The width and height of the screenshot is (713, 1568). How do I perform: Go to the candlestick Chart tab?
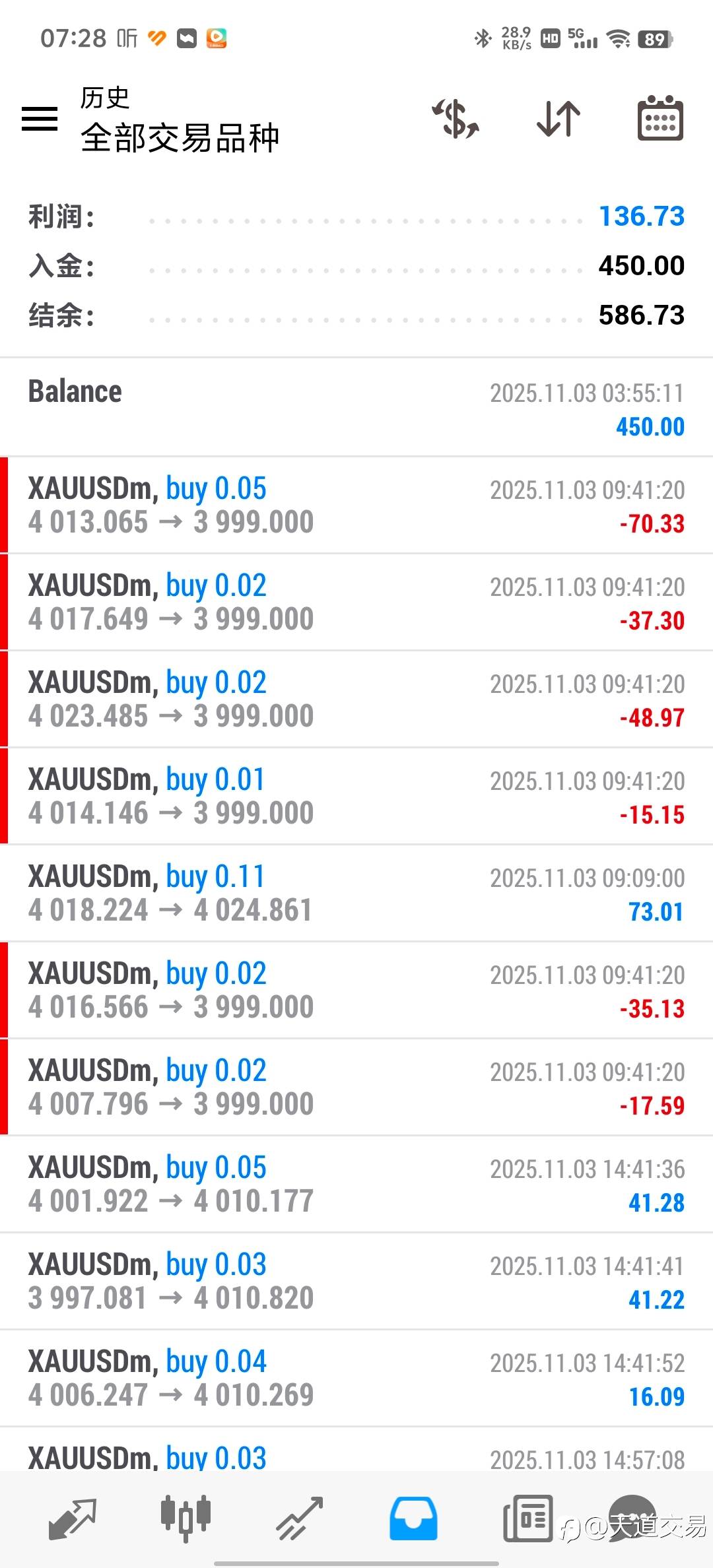(x=186, y=1518)
